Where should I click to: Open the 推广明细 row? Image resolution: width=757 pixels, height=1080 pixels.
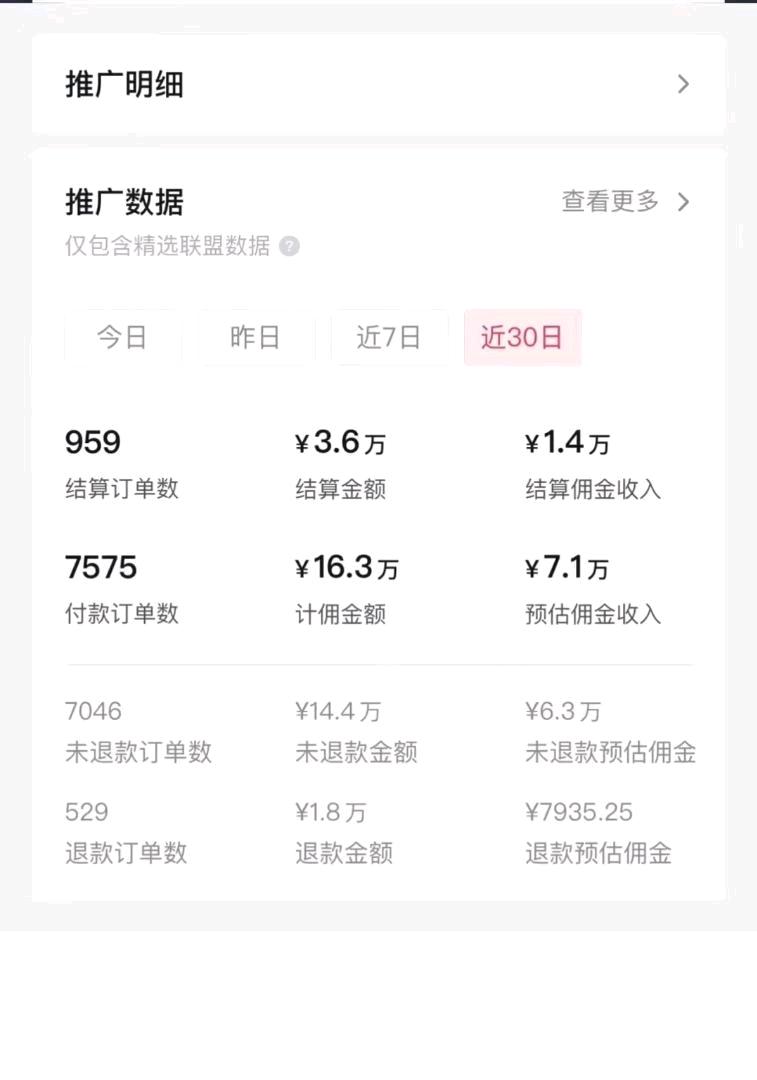coord(378,85)
